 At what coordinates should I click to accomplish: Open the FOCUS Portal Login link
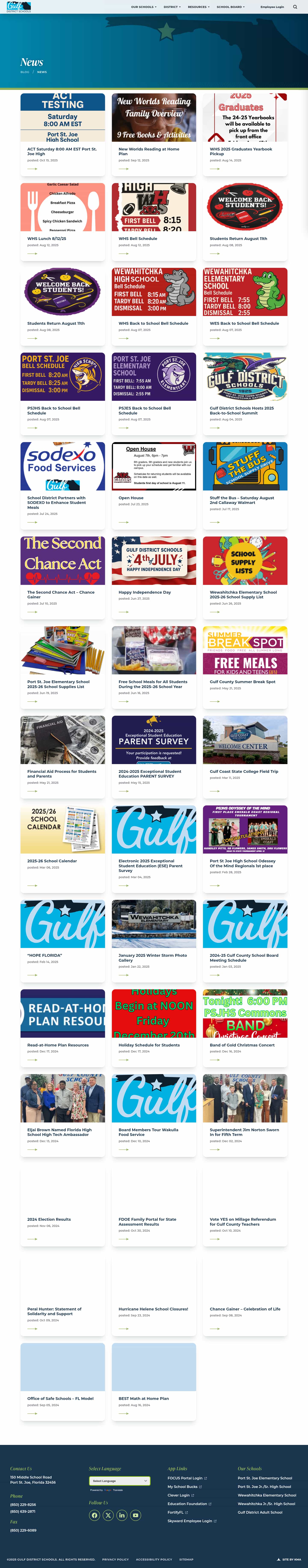185,1478
